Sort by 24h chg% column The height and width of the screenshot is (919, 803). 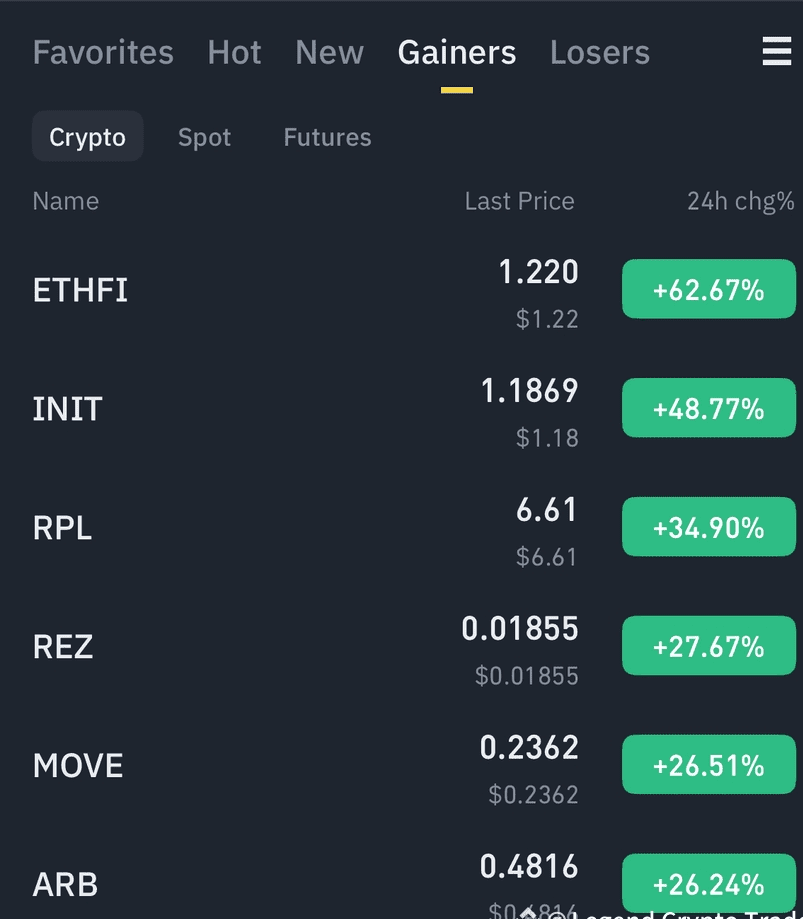point(740,201)
